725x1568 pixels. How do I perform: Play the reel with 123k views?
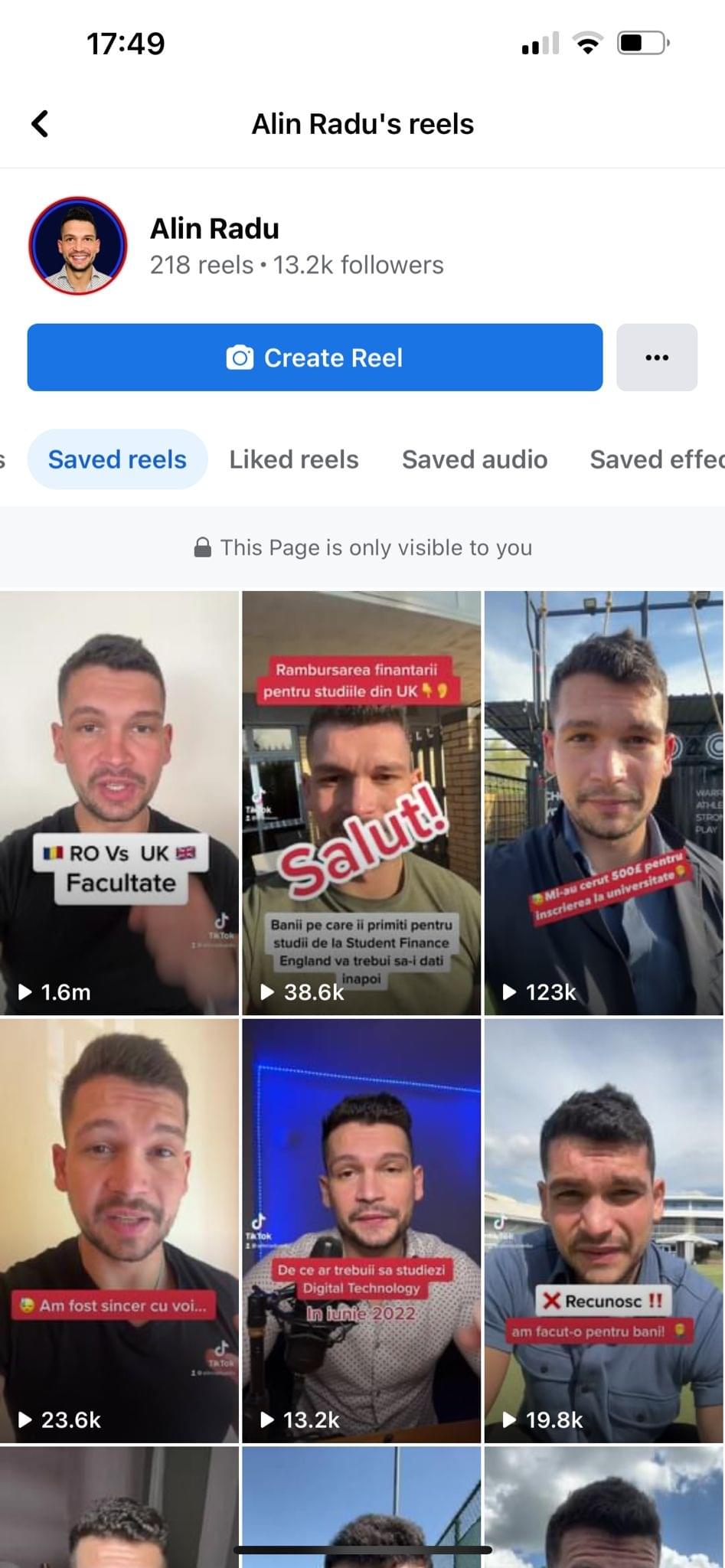point(603,802)
